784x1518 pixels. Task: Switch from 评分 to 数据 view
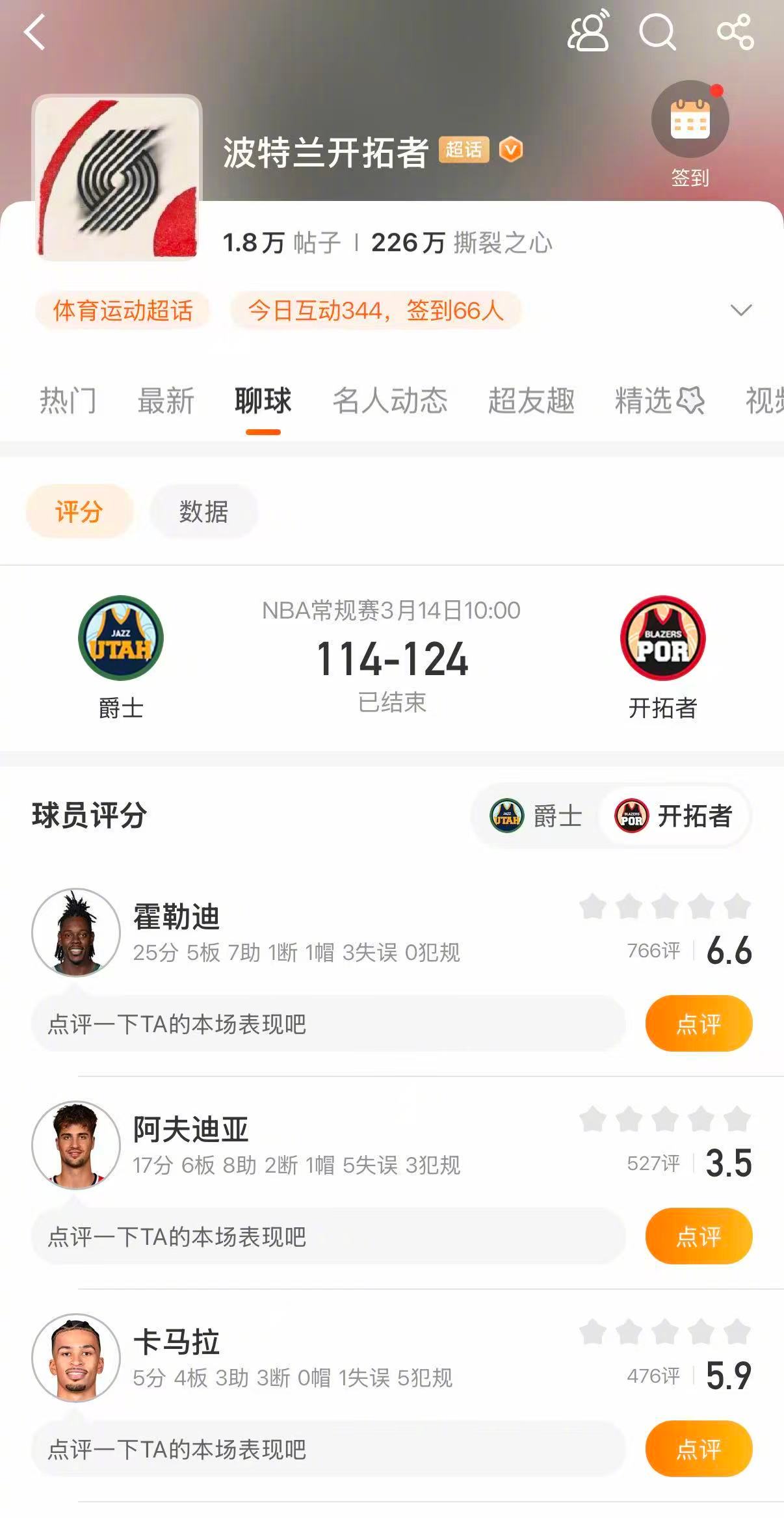tap(203, 513)
